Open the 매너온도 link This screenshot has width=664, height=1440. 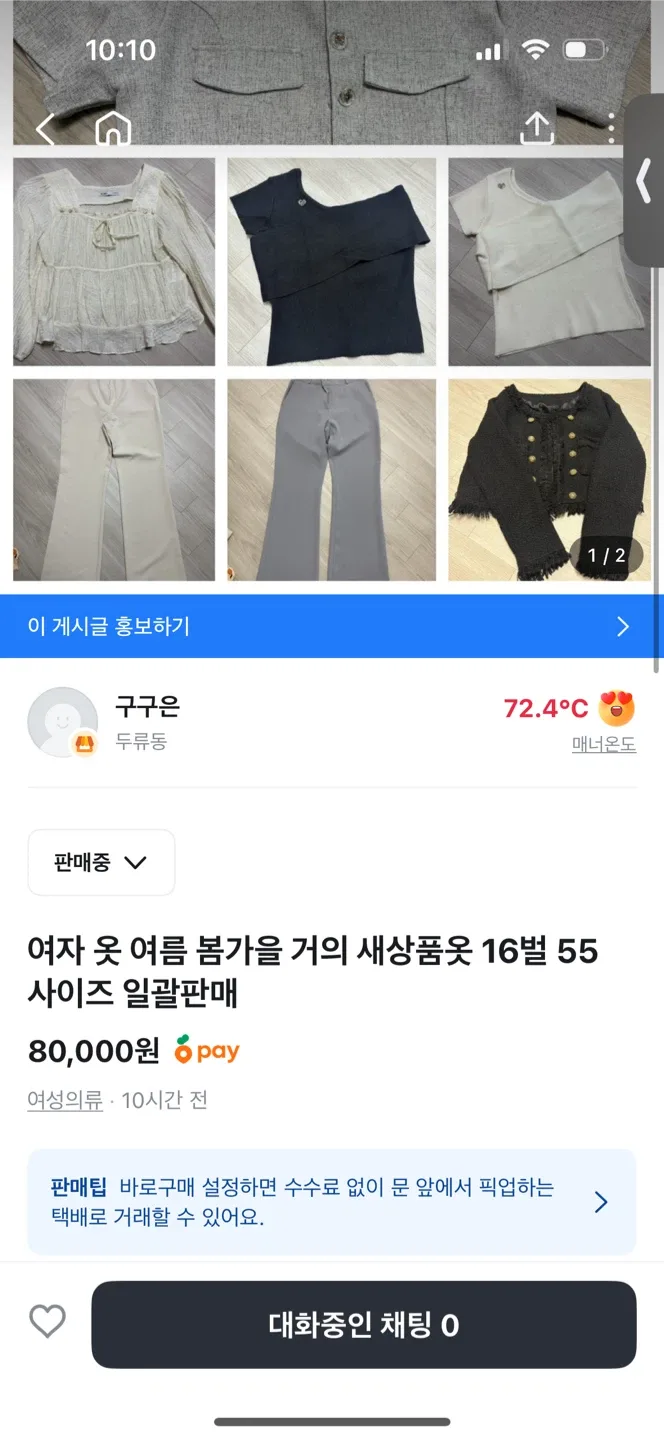[603, 744]
